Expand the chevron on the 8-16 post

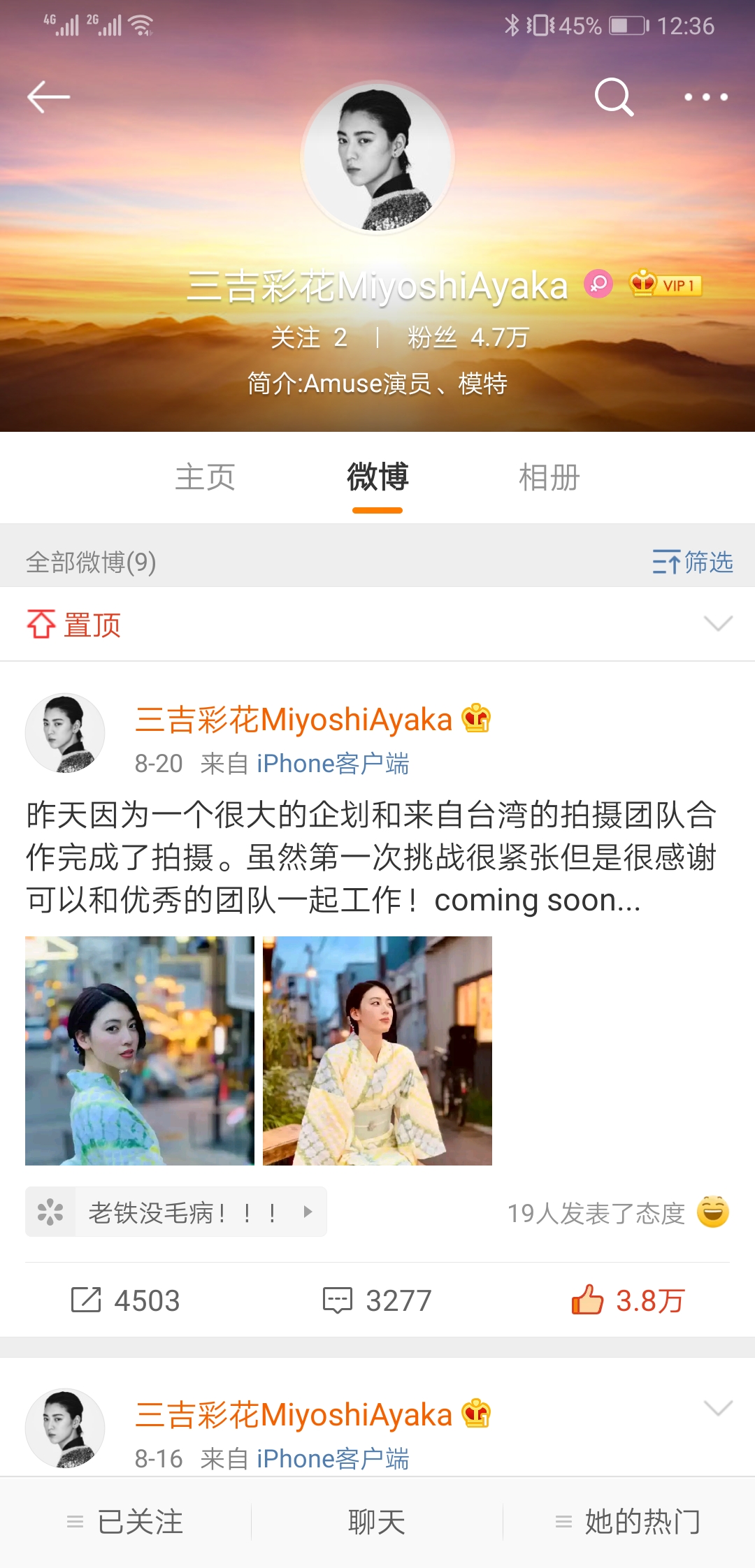[x=718, y=1408]
